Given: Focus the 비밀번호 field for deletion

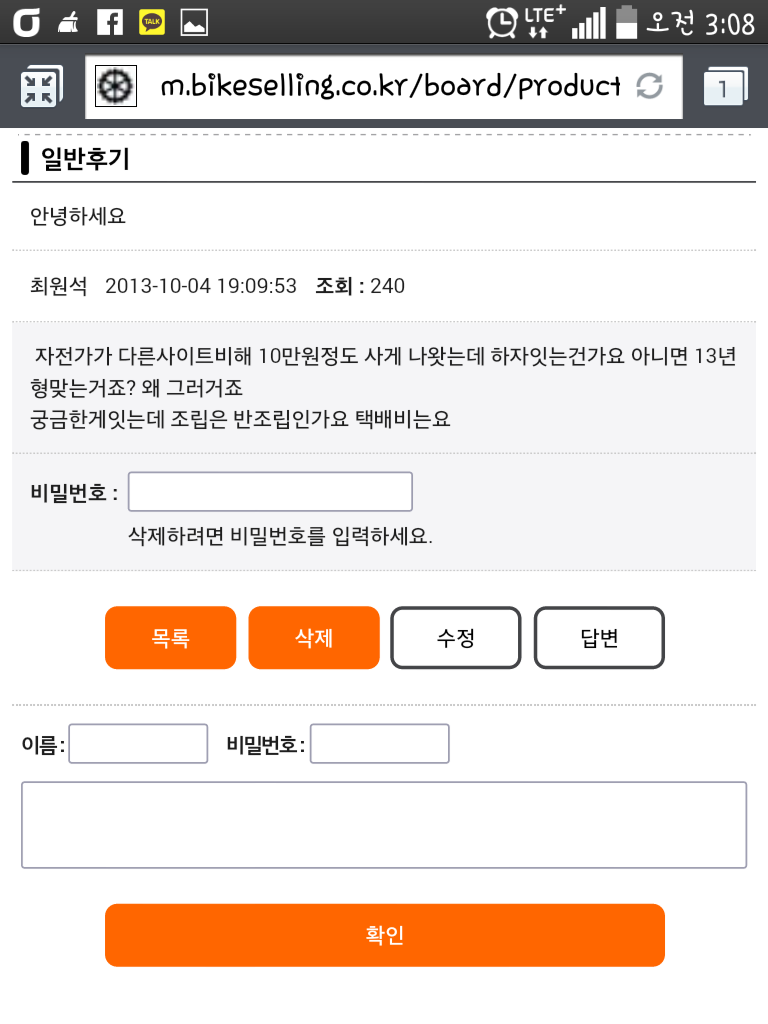Looking at the screenshot, I should (270, 492).
